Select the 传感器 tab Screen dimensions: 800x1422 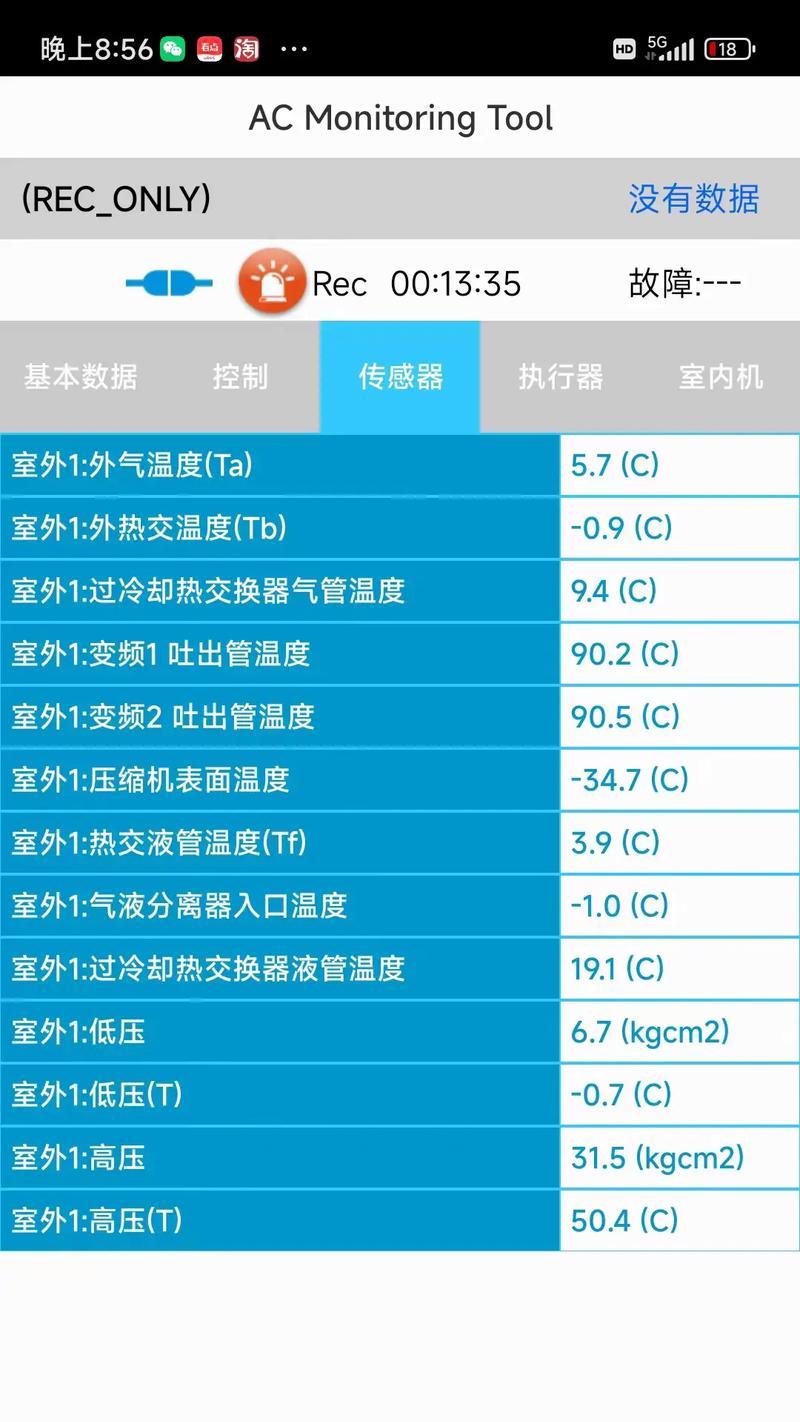pos(400,377)
